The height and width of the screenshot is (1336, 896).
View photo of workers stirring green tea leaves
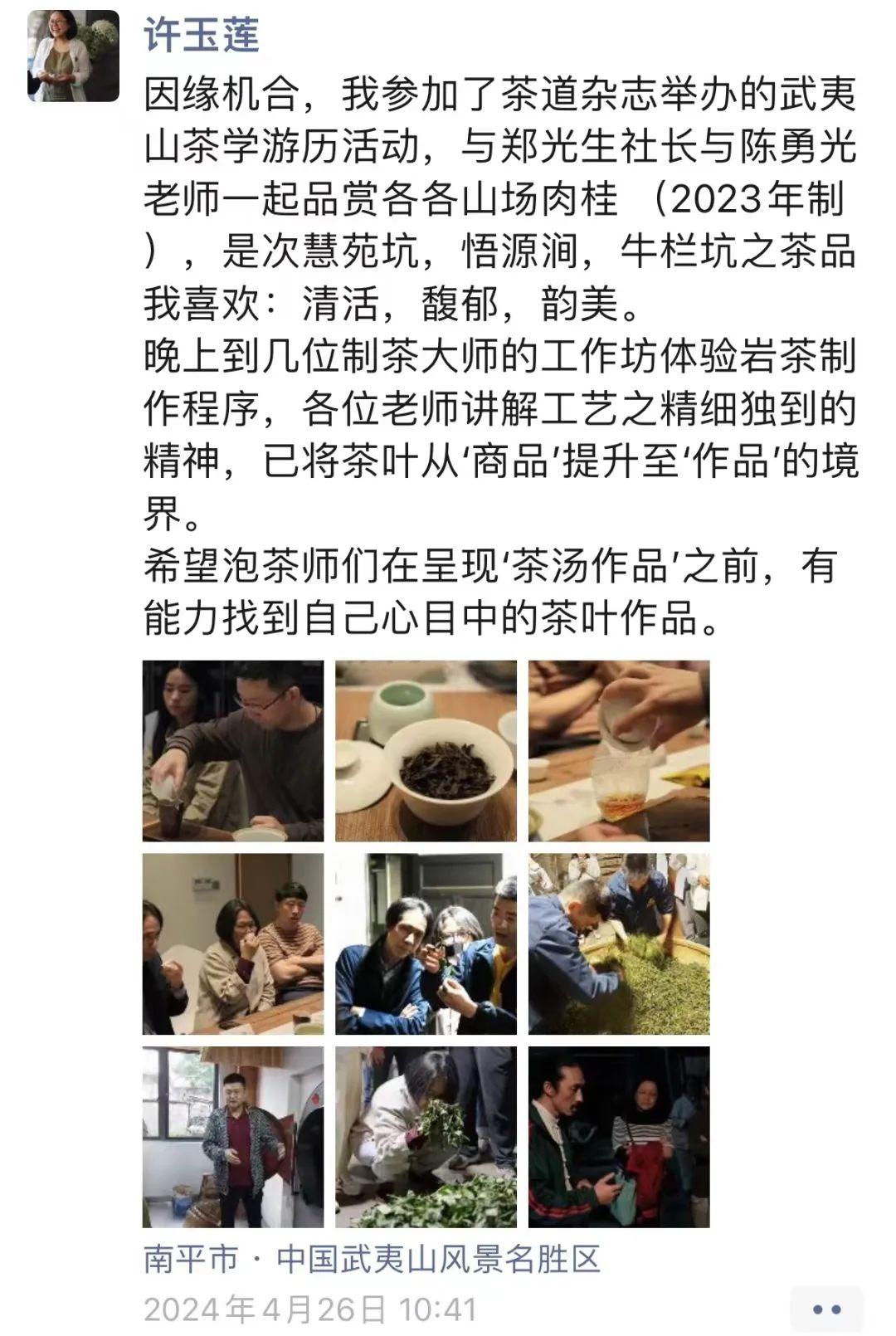[x=619, y=944]
